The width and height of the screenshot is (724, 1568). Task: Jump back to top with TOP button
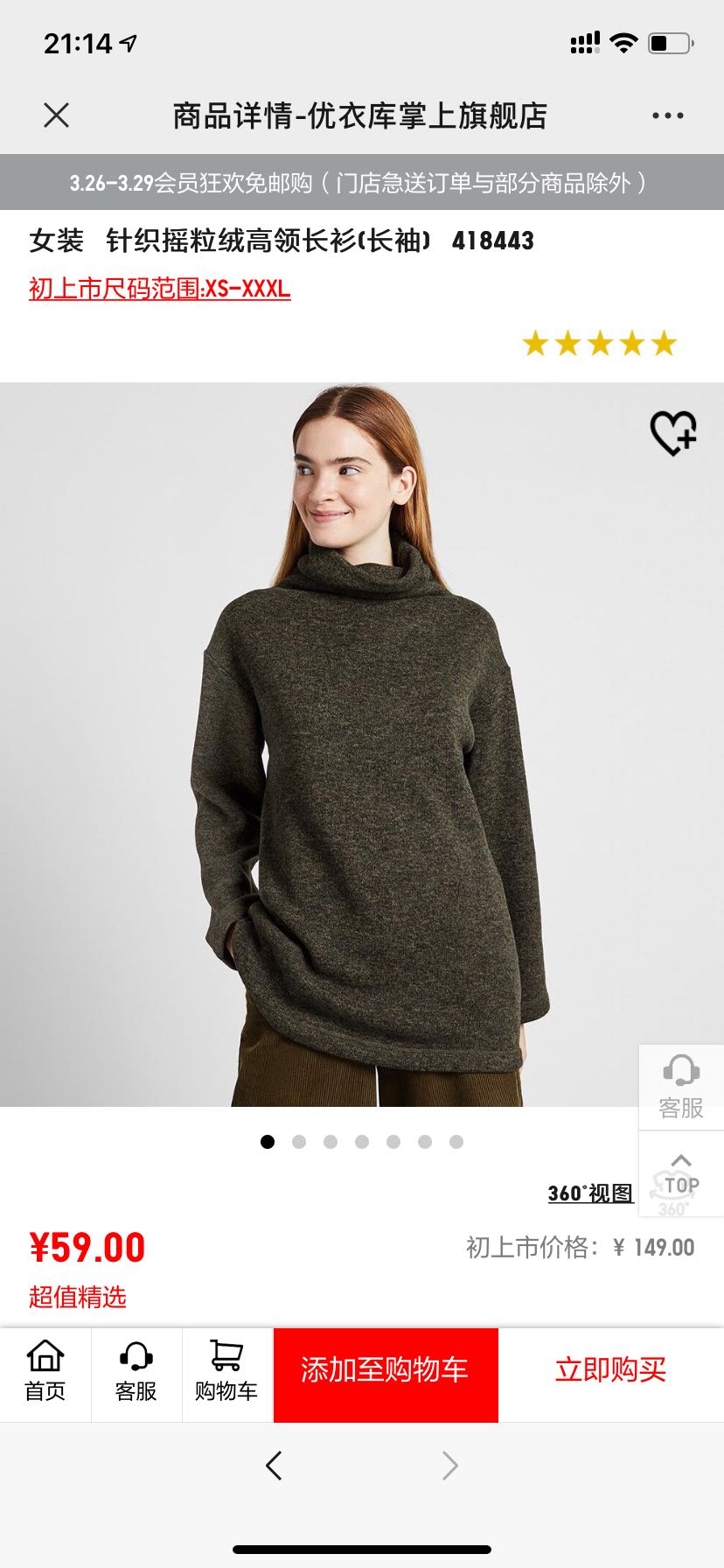681,1177
